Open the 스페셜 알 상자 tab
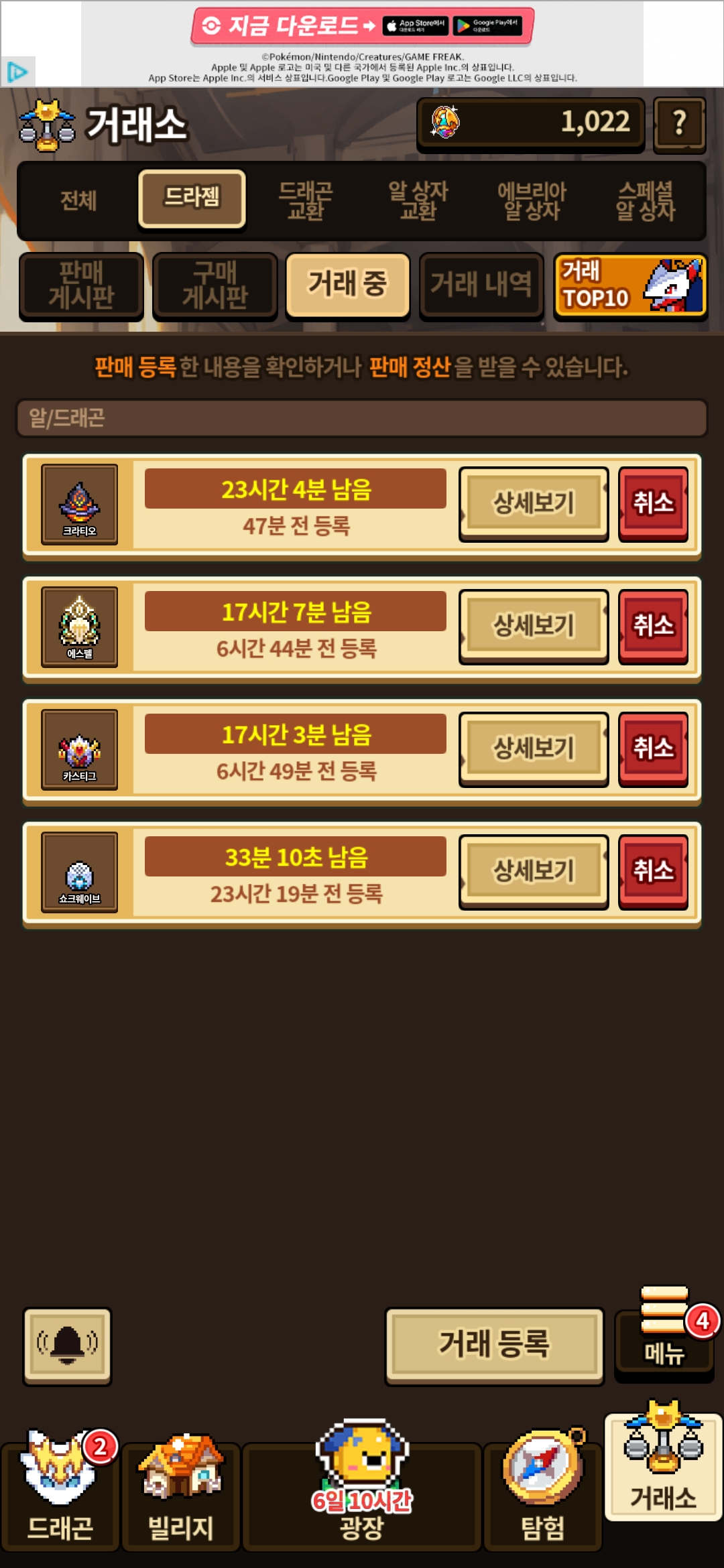This screenshot has height=1568, width=724. pyautogui.click(x=645, y=200)
